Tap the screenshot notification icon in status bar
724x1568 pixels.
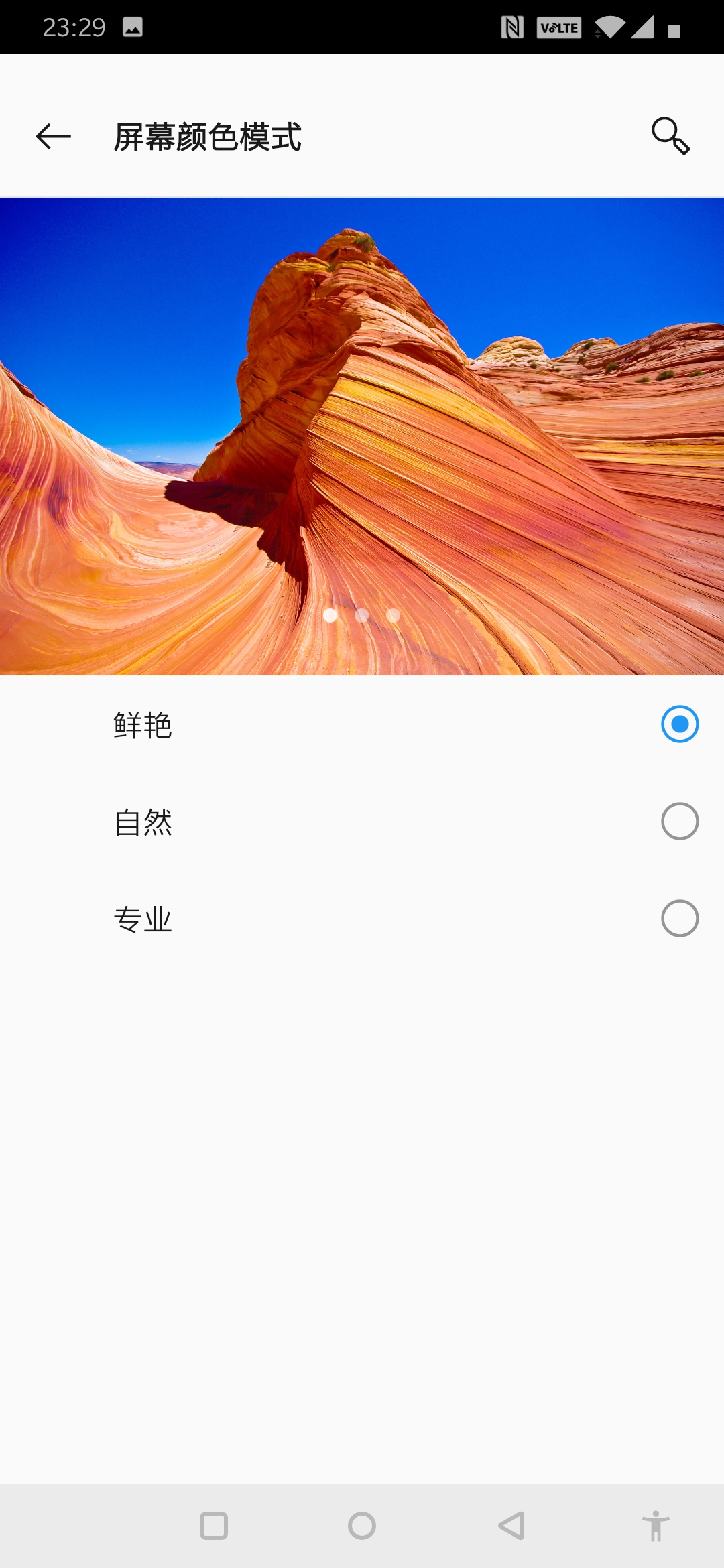[x=131, y=27]
